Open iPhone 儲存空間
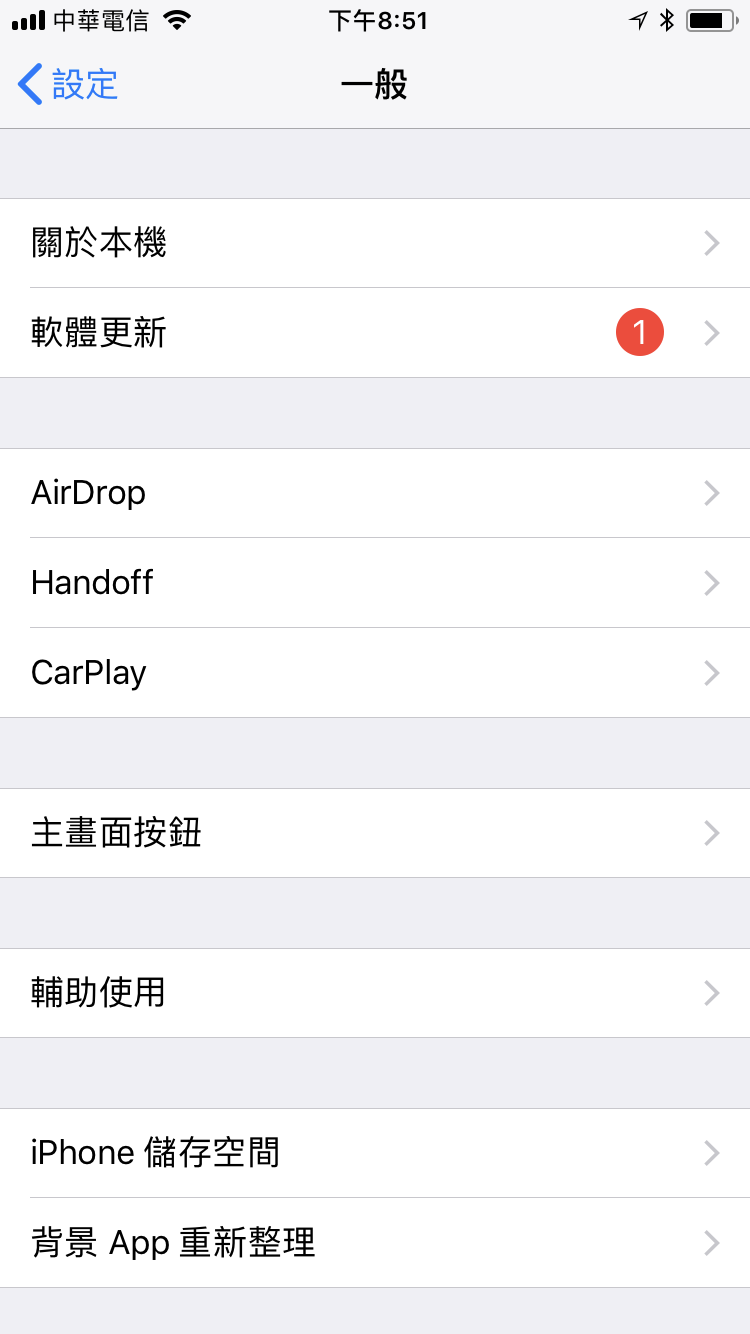The image size is (750, 1334). tap(375, 1153)
